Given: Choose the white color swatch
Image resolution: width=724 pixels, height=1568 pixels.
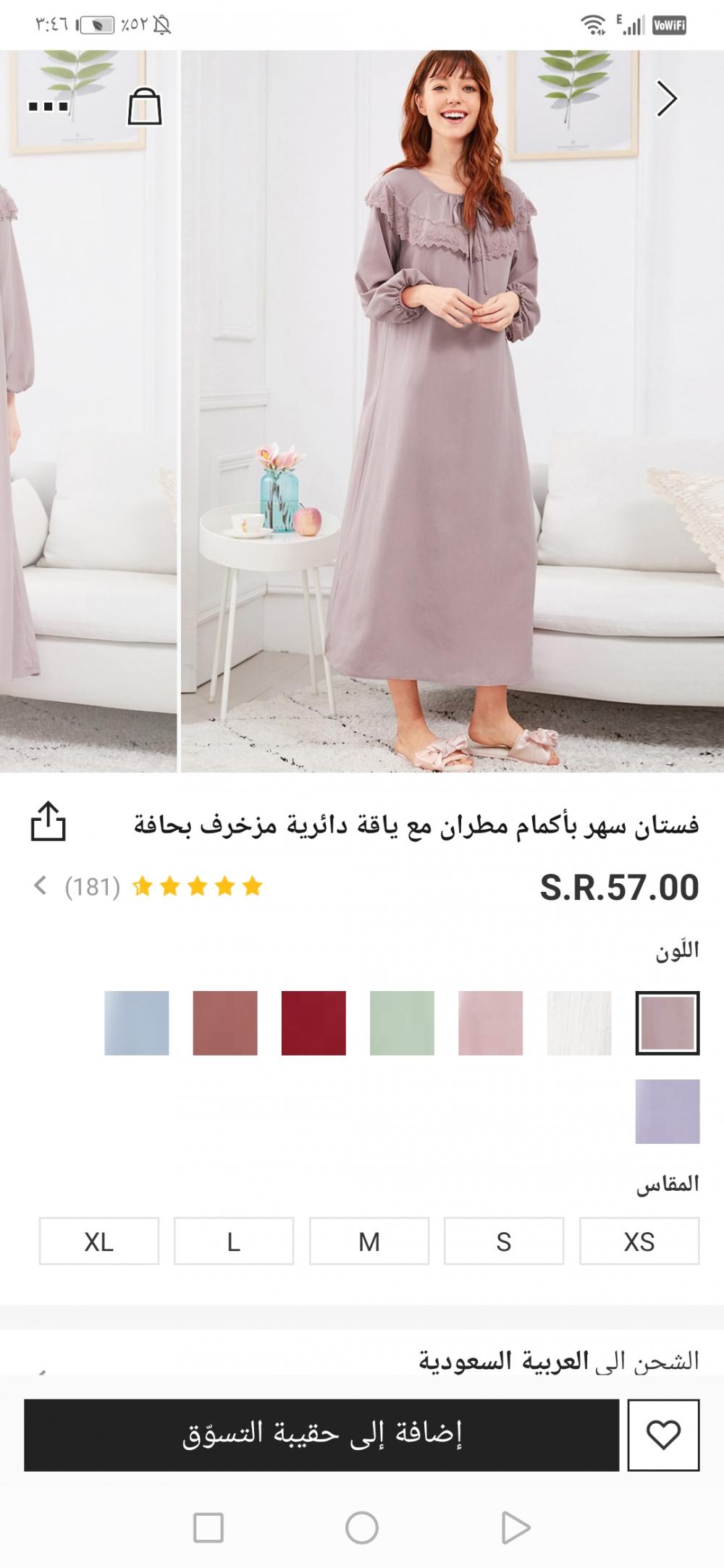Looking at the screenshot, I should pyautogui.click(x=579, y=1023).
